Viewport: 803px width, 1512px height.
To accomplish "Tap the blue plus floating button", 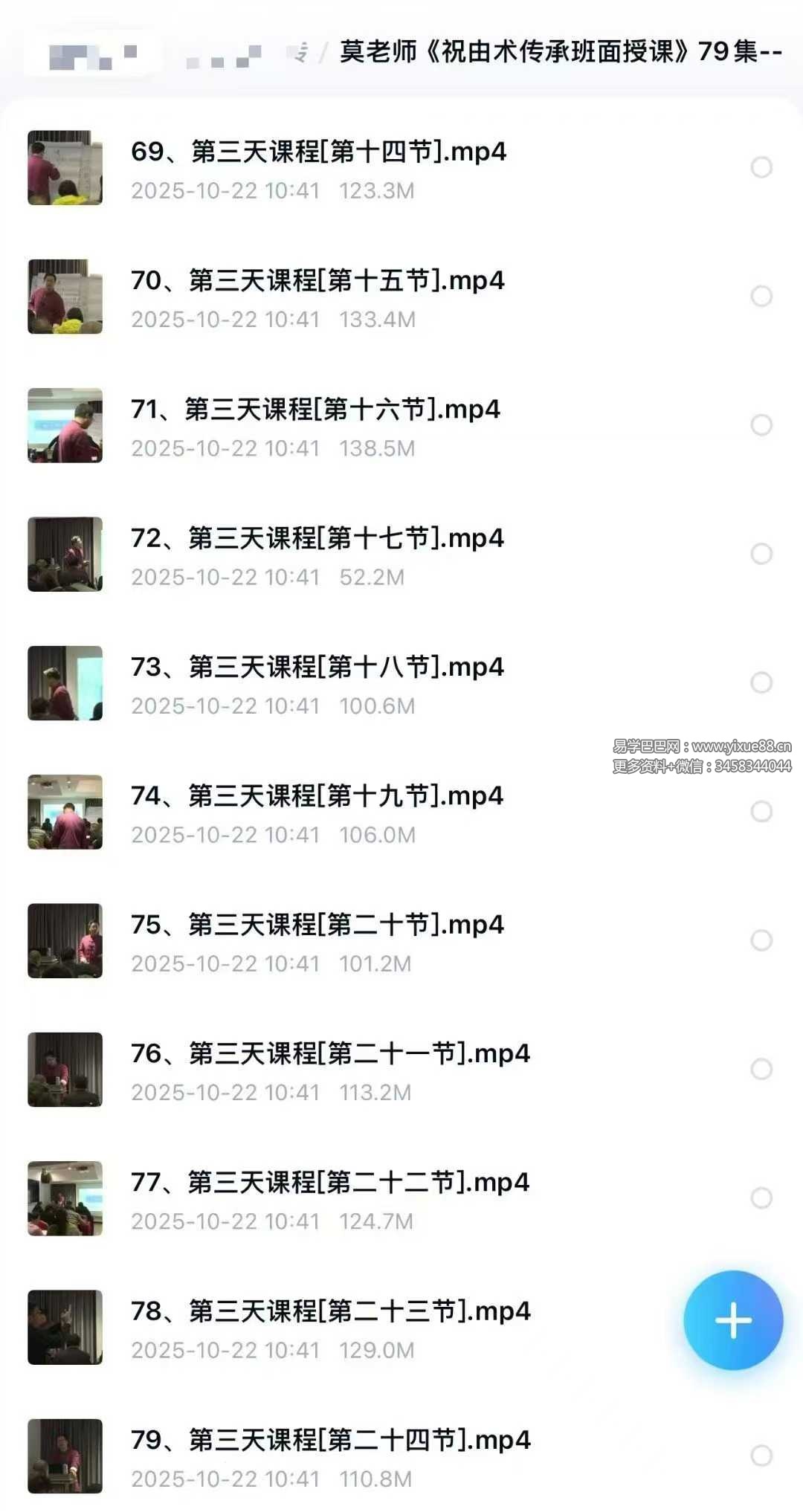I will coord(733,1320).
